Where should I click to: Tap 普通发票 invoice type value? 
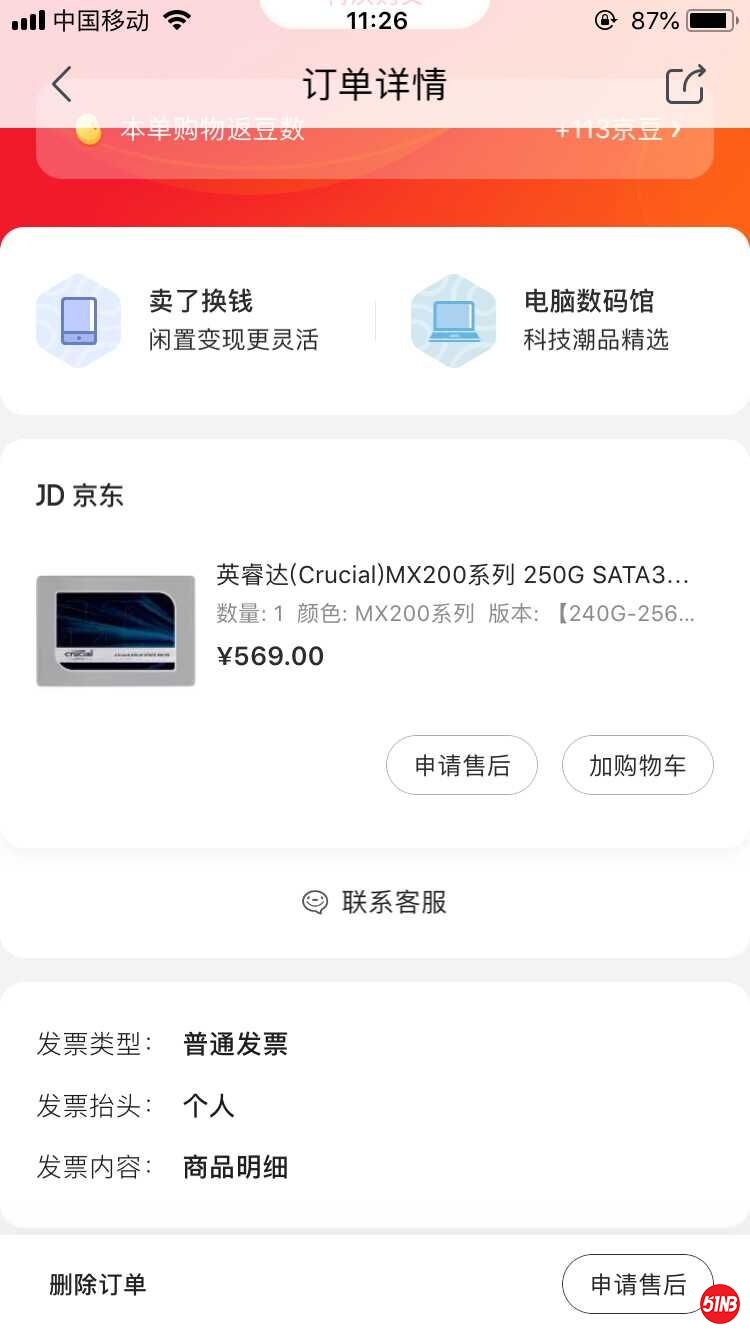[x=235, y=1043]
